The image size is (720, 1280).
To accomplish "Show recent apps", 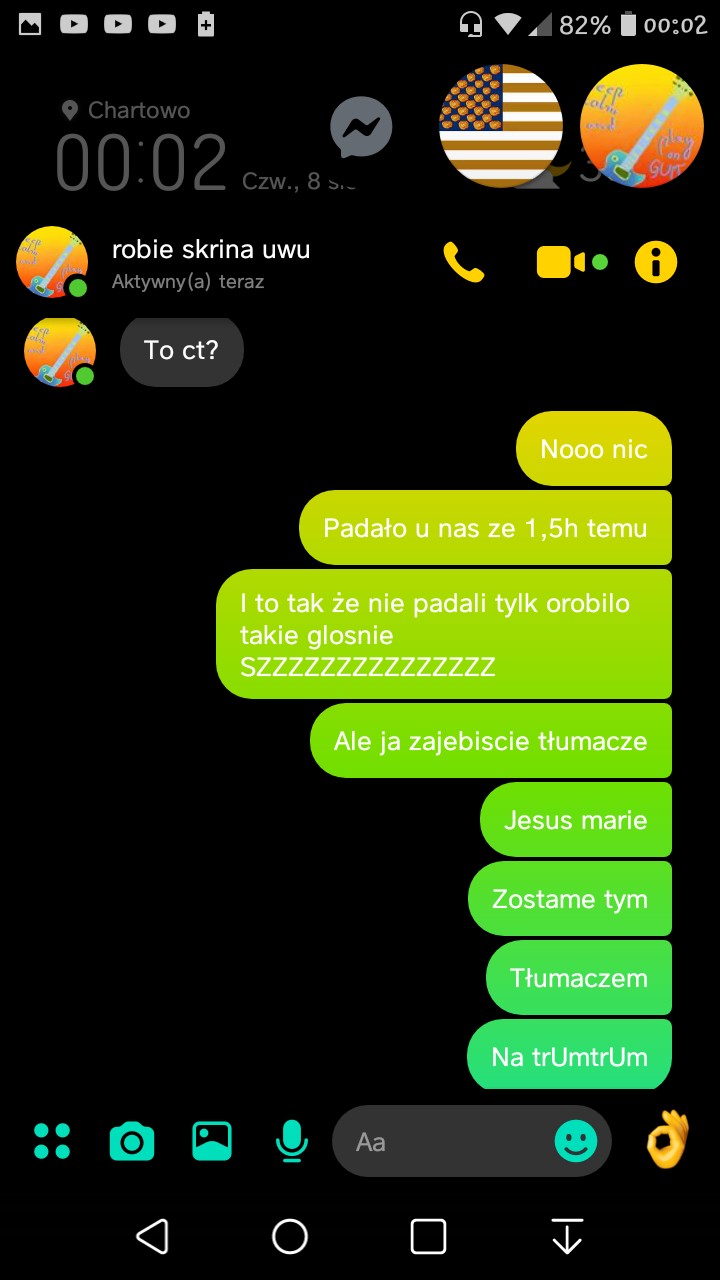I will click(x=428, y=1237).
